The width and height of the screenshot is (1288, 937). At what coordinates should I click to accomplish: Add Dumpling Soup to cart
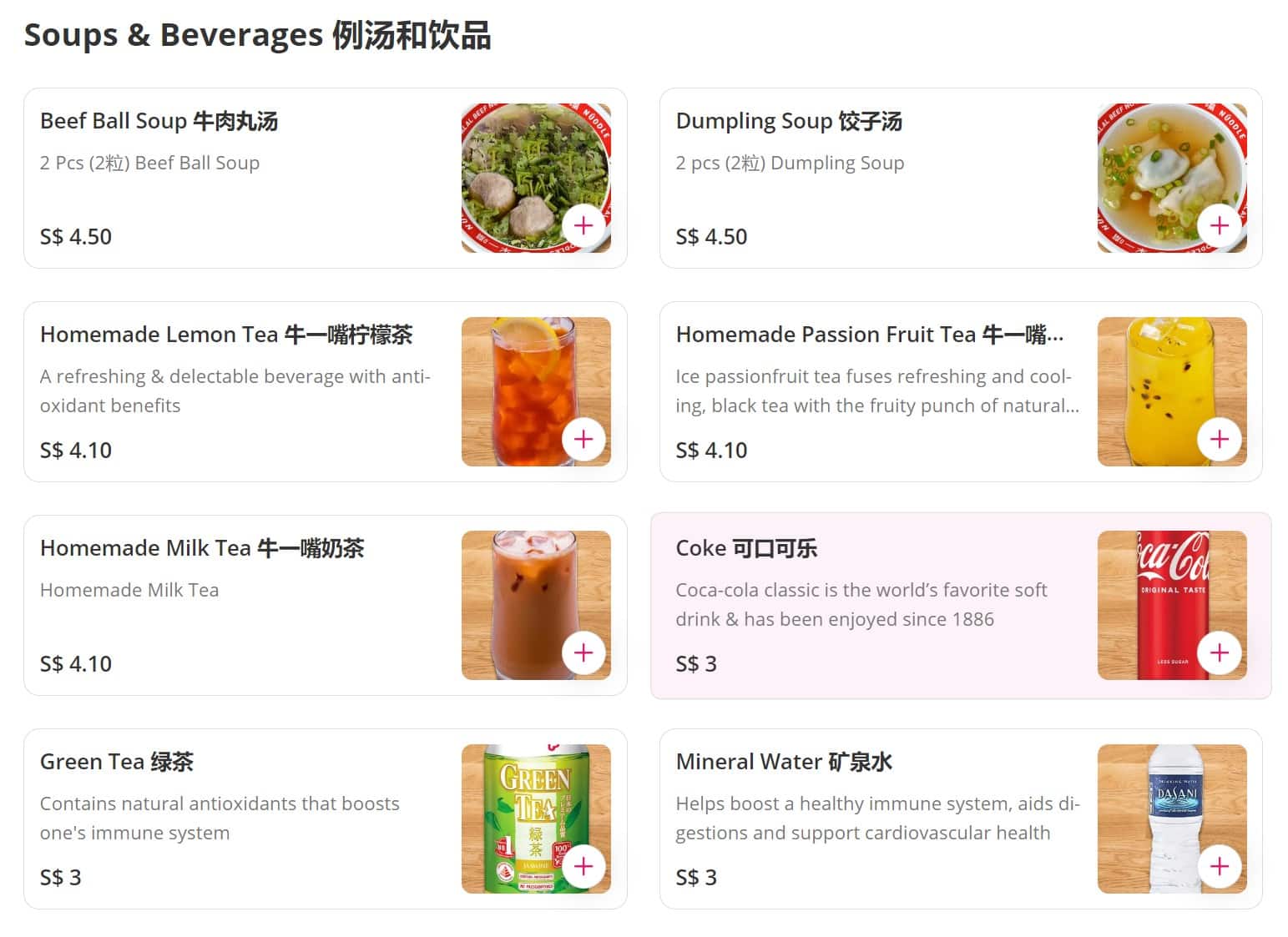pyautogui.click(x=1219, y=225)
